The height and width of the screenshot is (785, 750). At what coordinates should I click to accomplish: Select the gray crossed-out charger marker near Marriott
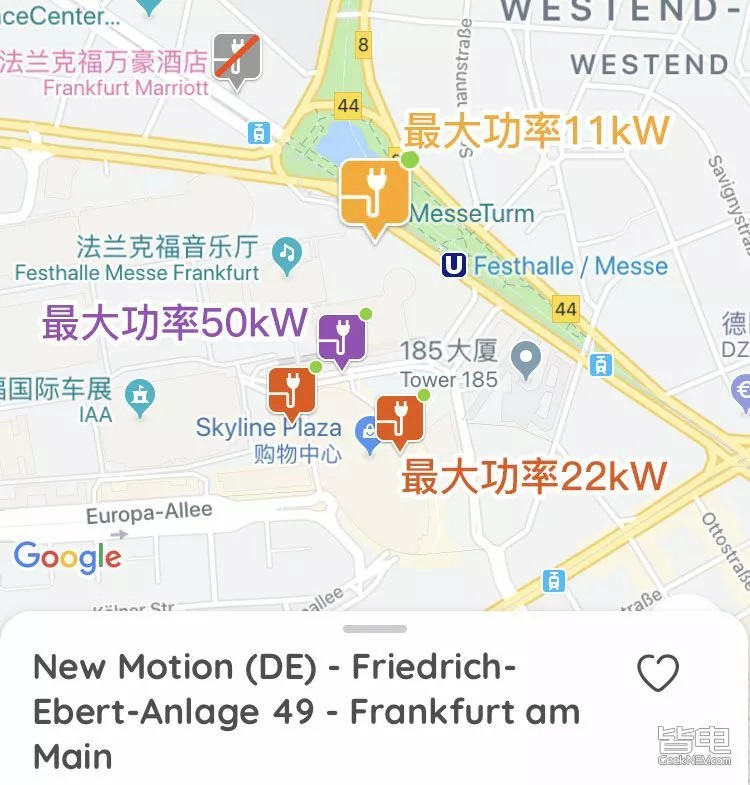(x=237, y=58)
